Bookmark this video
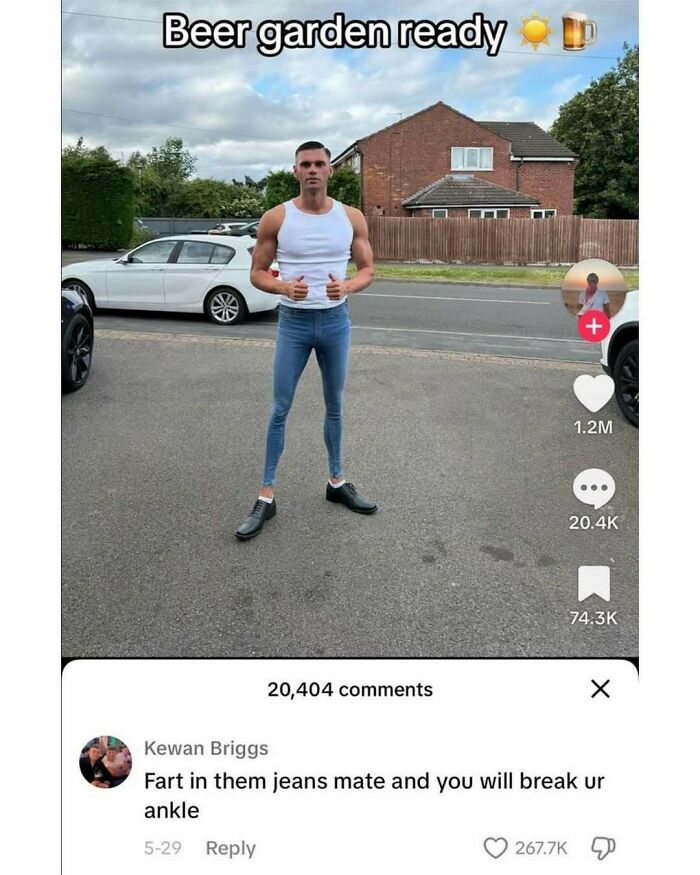This screenshot has width=700, height=875. (593, 584)
